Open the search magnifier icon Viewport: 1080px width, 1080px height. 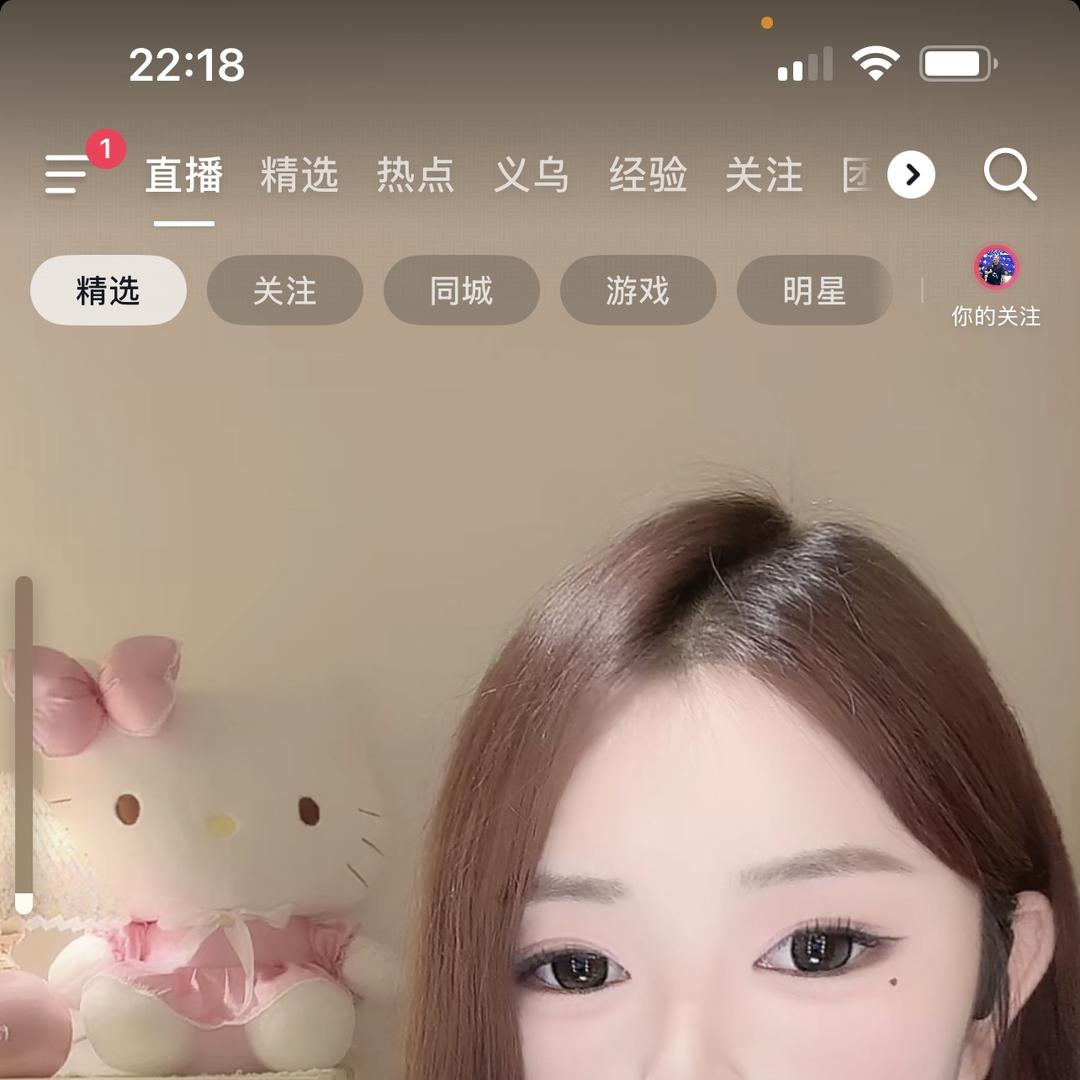[1009, 176]
